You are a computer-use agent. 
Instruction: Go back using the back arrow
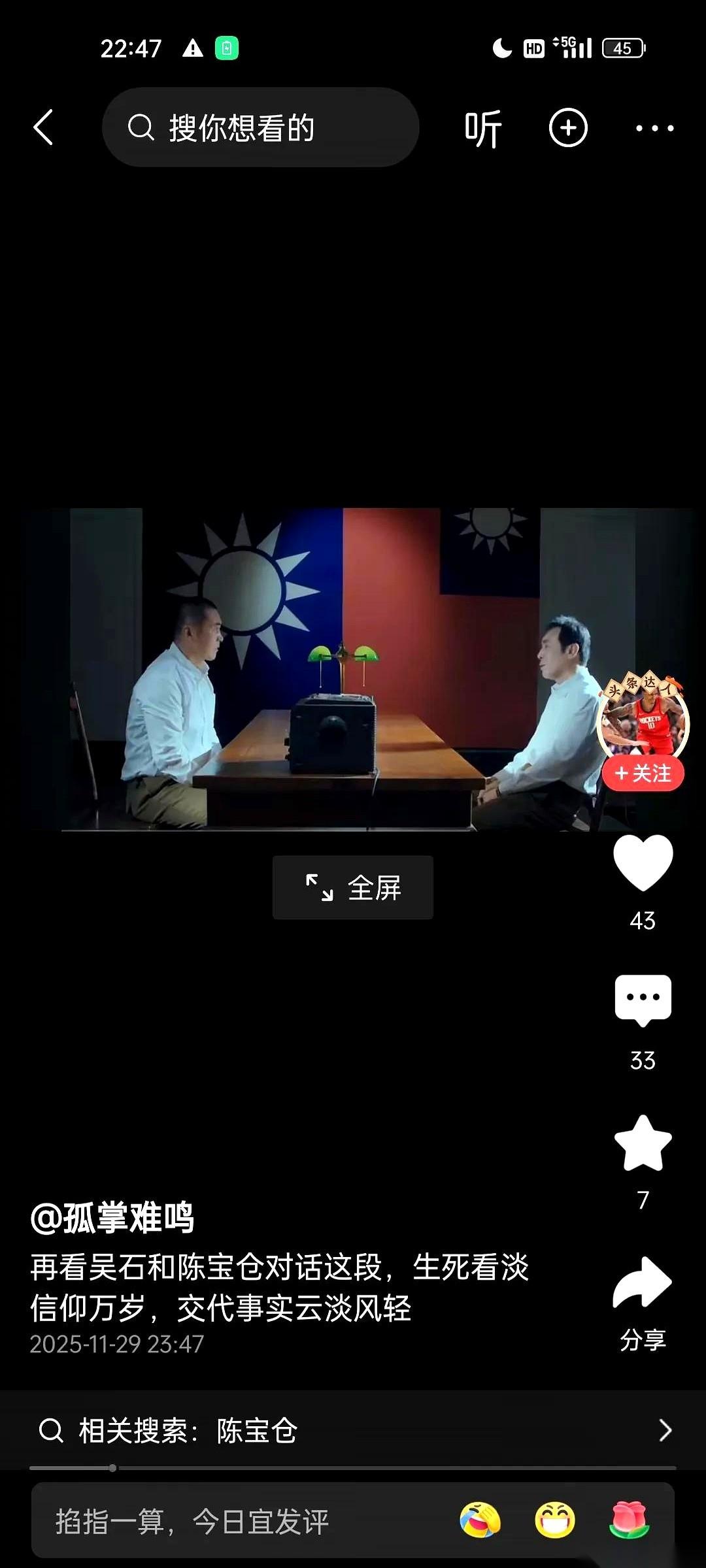pyautogui.click(x=43, y=127)
